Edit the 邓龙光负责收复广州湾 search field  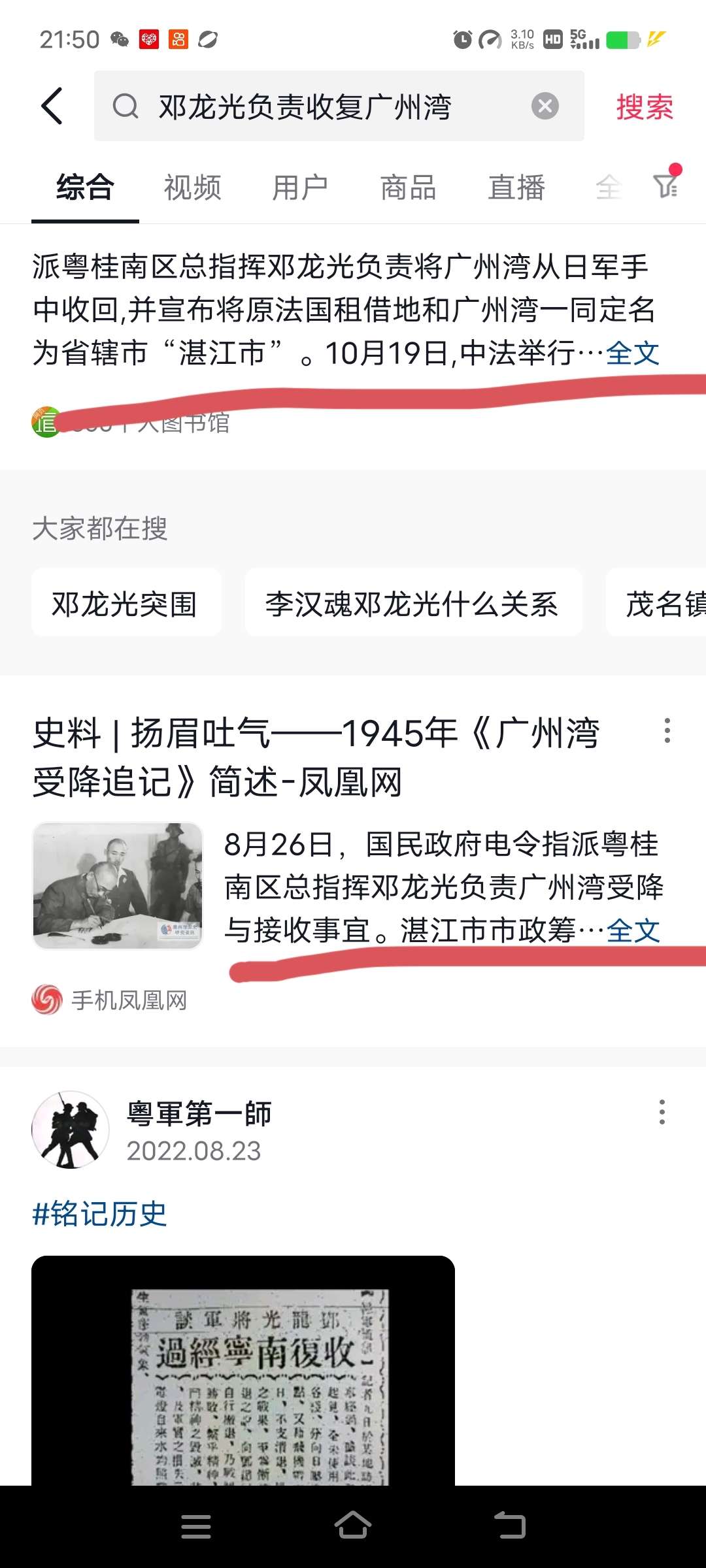(327, 106)
